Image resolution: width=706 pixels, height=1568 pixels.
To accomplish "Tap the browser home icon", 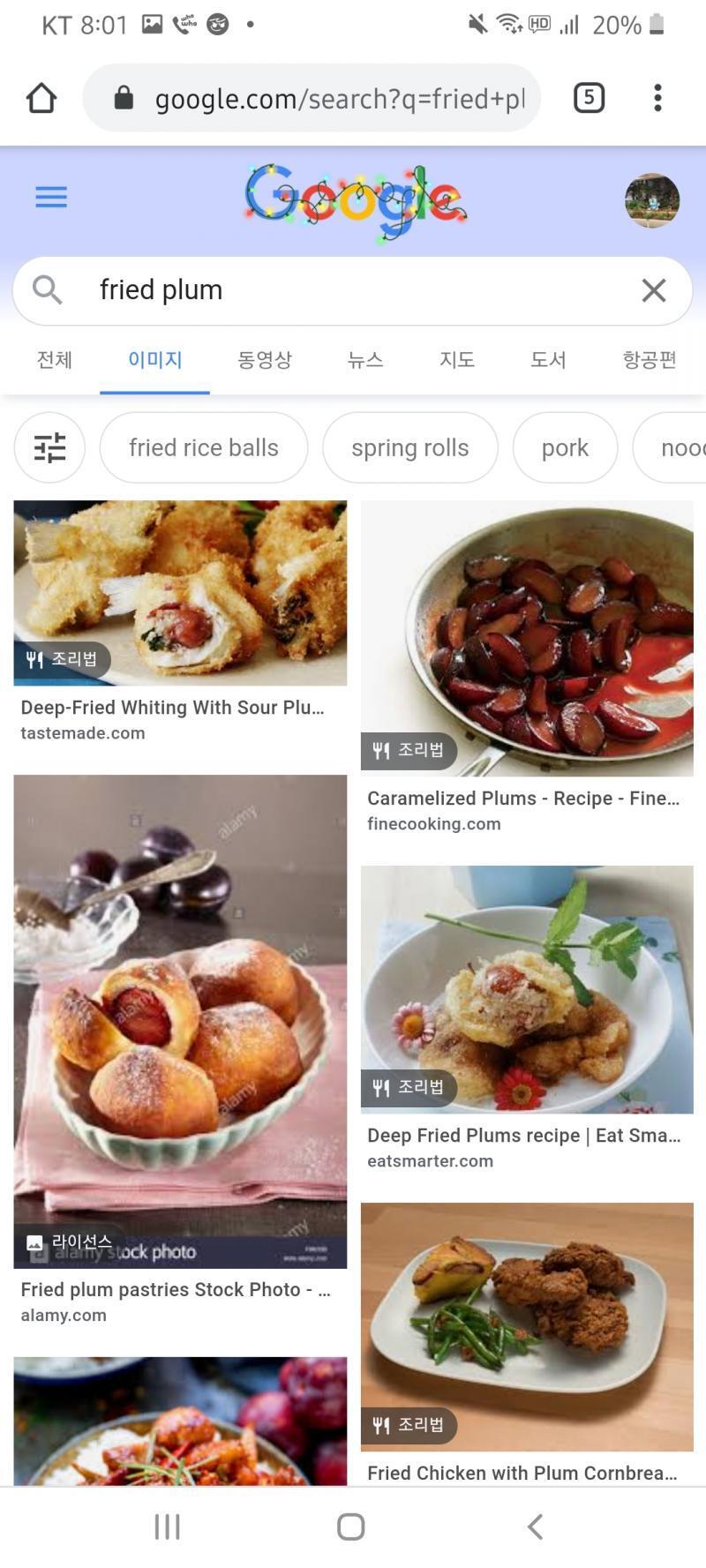I will (41, 98).
